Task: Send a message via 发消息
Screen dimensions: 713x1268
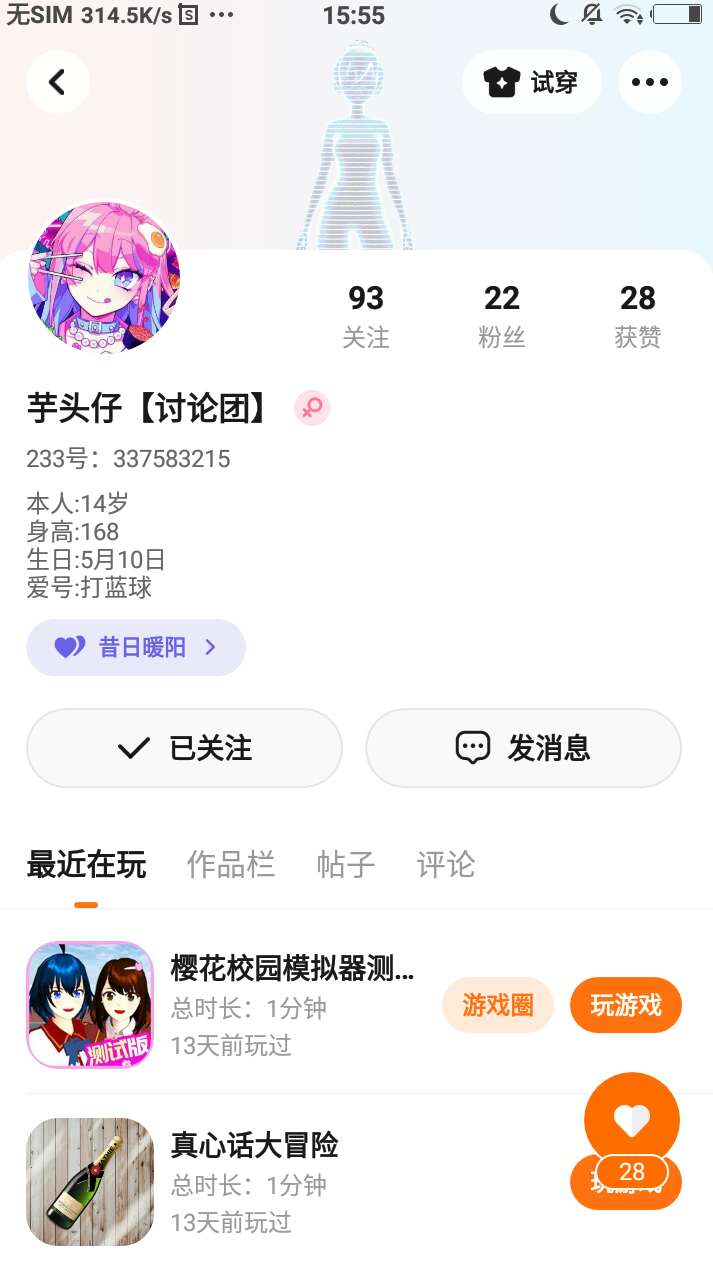Action: click(x=523, y=748)
